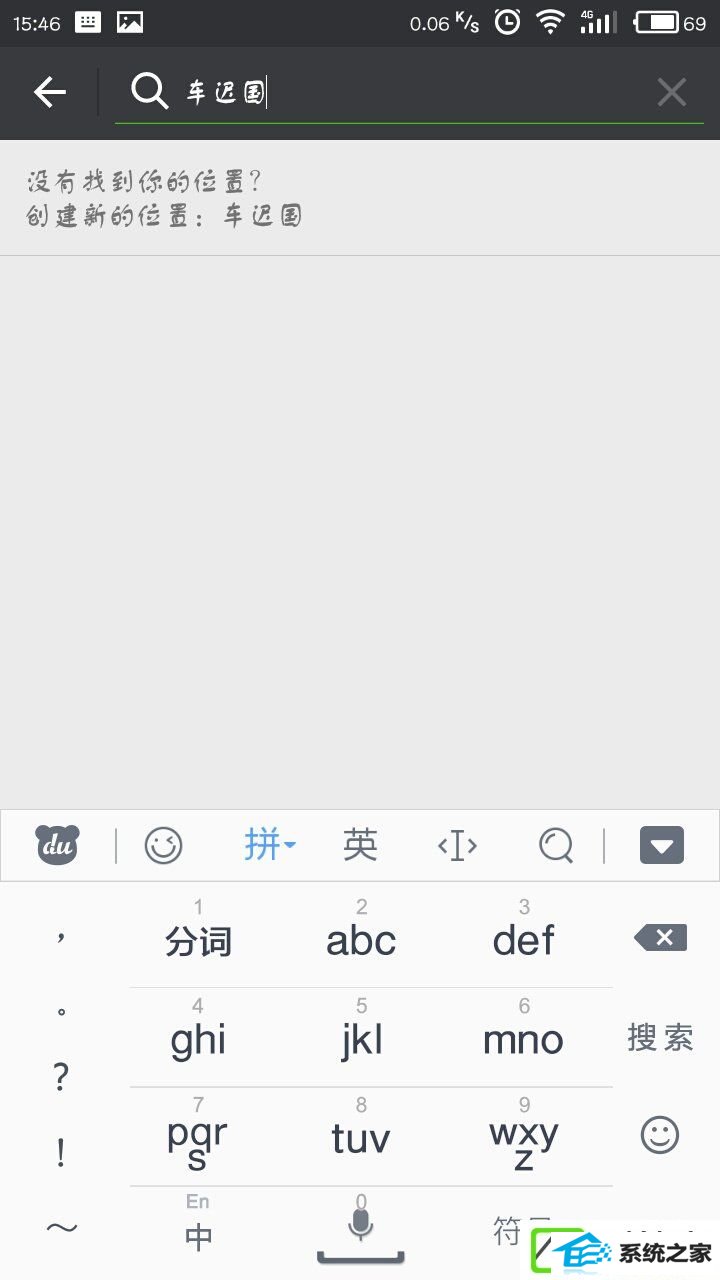This screenshot has width=720, height=1280.
Task: Open keyboard emoji face in toolbar
Action: (x=163, y=846)
